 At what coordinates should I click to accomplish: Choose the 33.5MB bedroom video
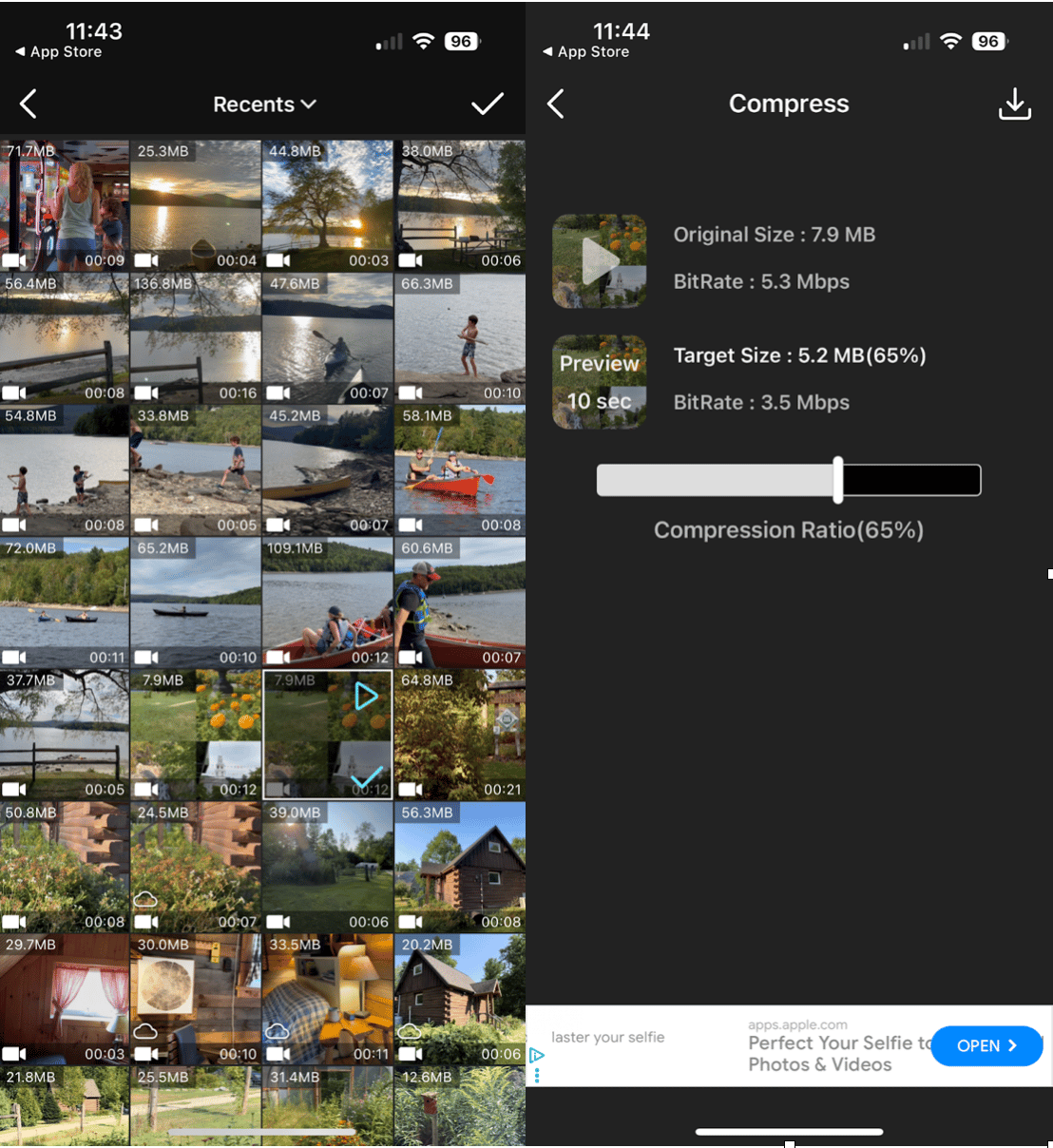click(328, 999)
